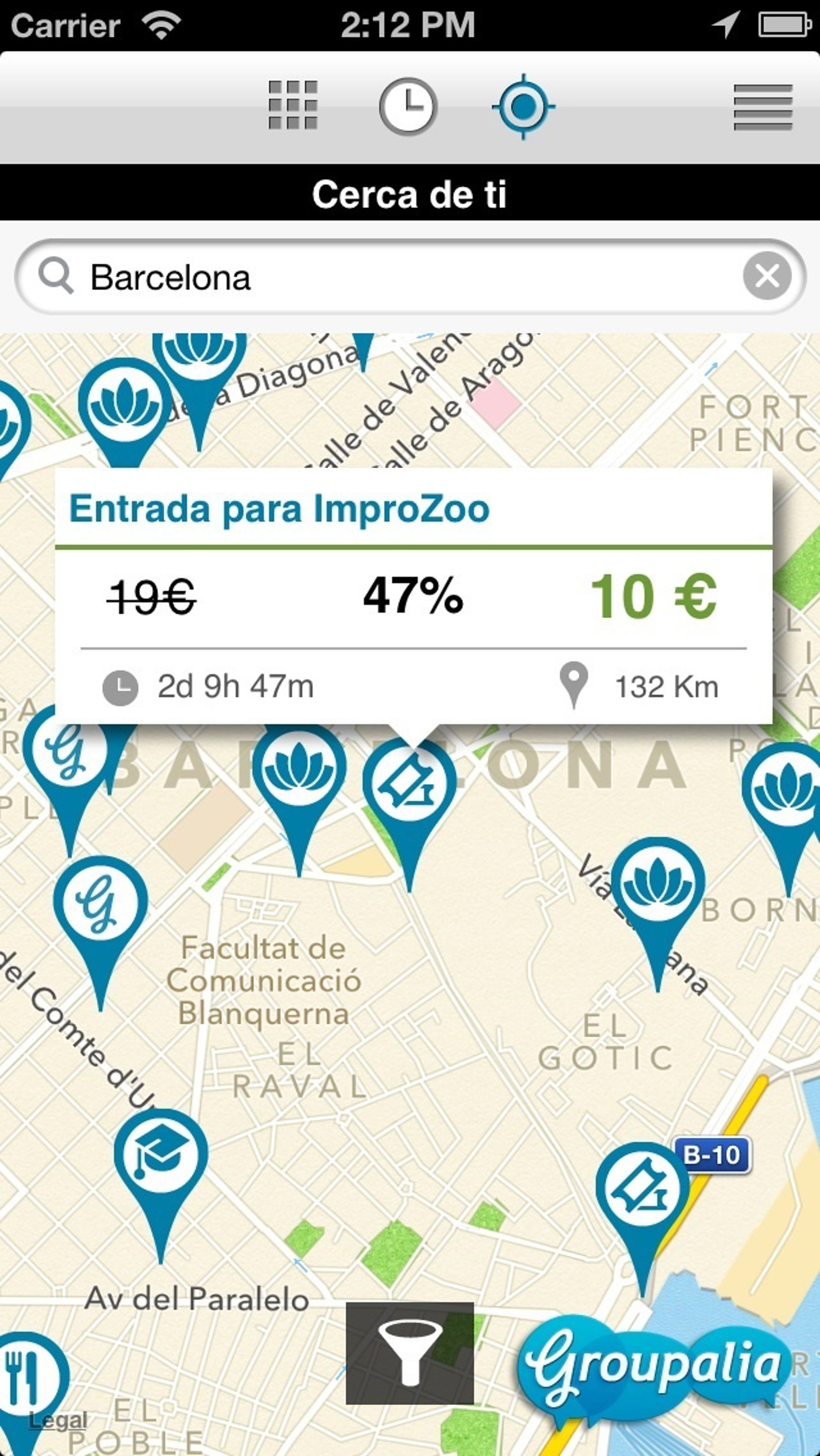The width and height of the screenshot is (820, 1456).
Task: Open the clock time-sorted deals view
Action: [408, 106]
